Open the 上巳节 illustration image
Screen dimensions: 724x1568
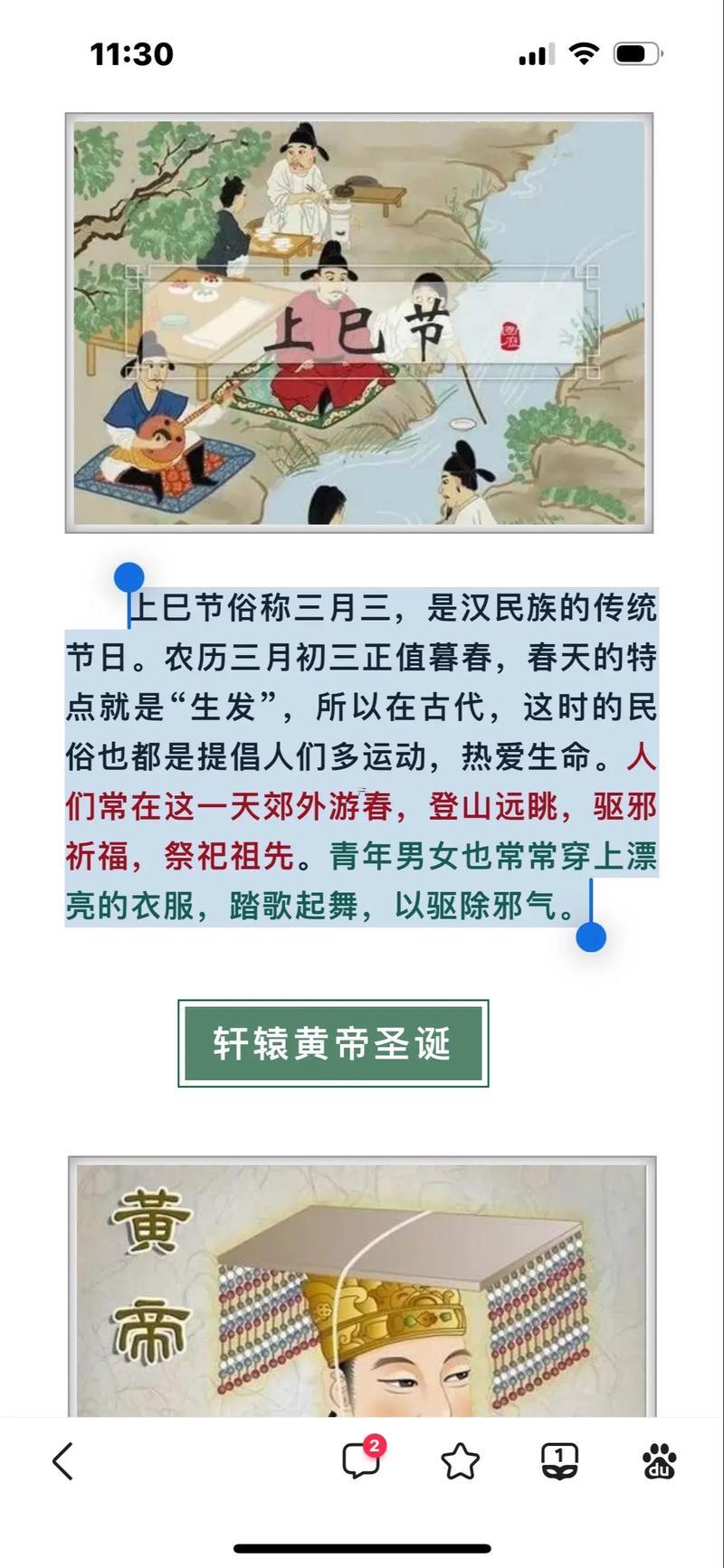pos(359,323)
